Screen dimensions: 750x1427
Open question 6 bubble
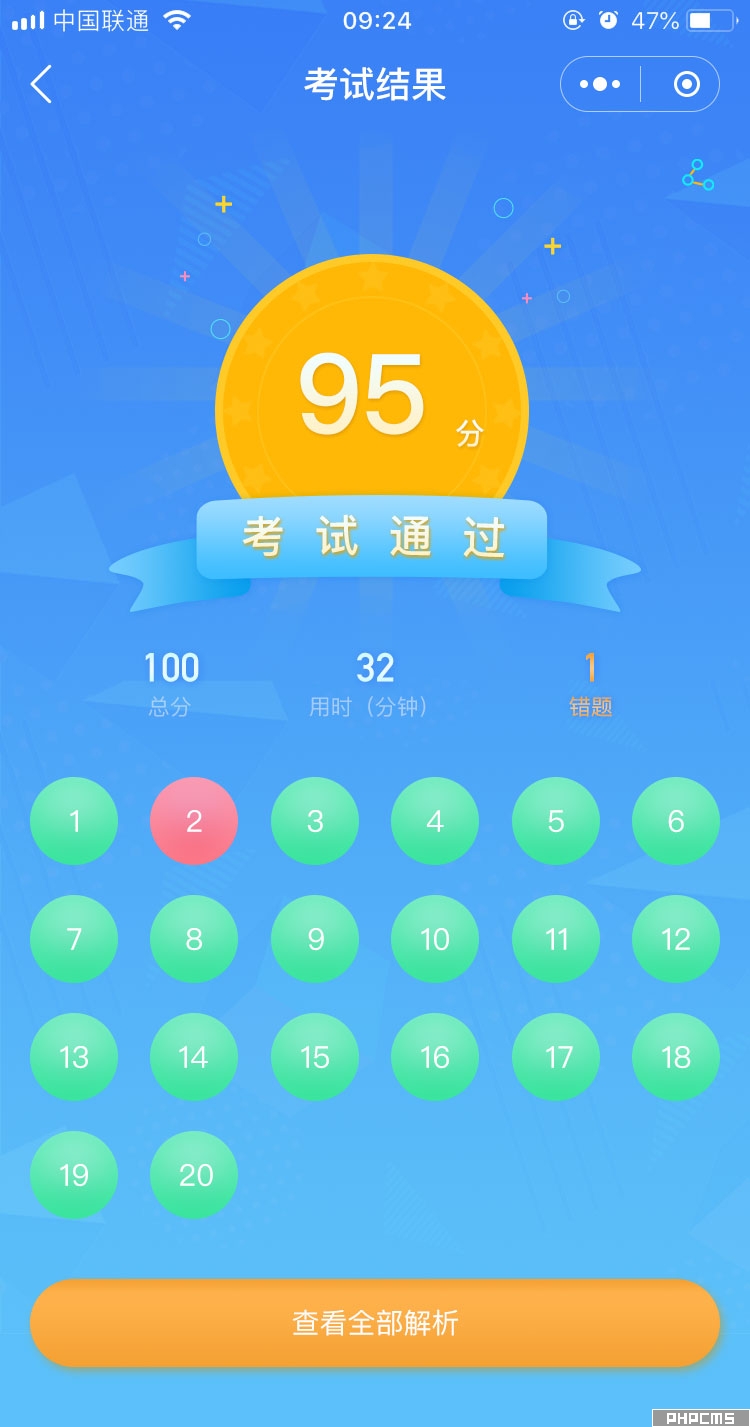[x=676, y=821]
